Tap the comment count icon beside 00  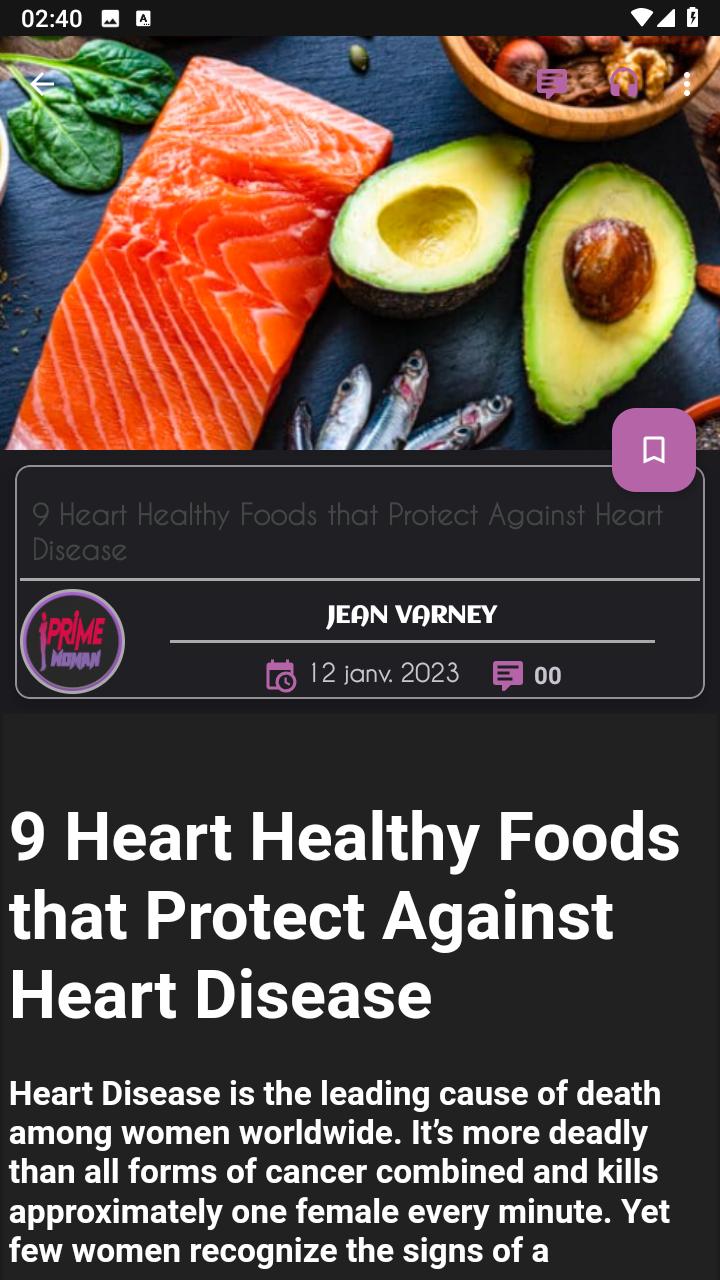coord(508,675)
